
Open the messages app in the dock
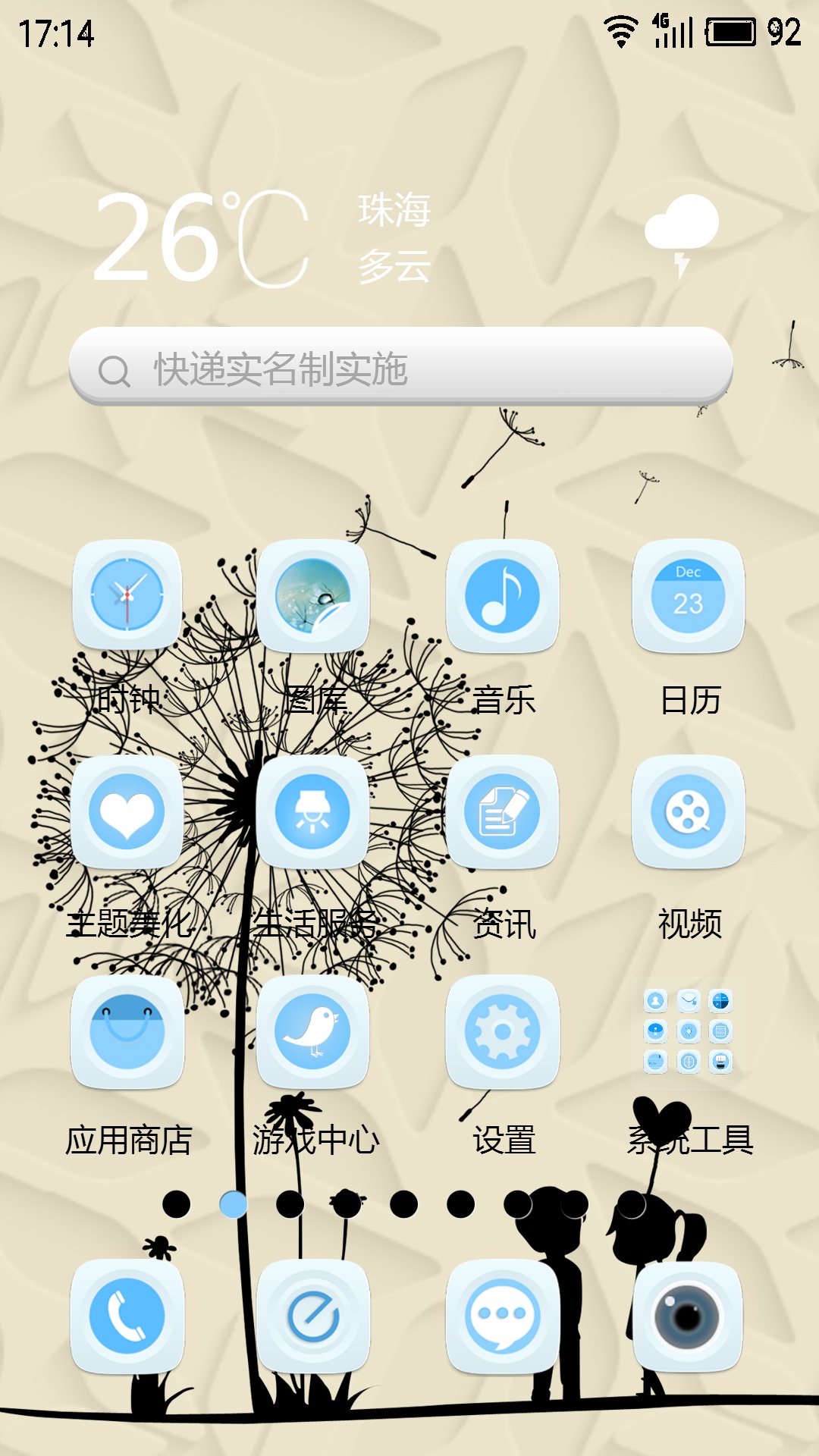coord(503,1316)
